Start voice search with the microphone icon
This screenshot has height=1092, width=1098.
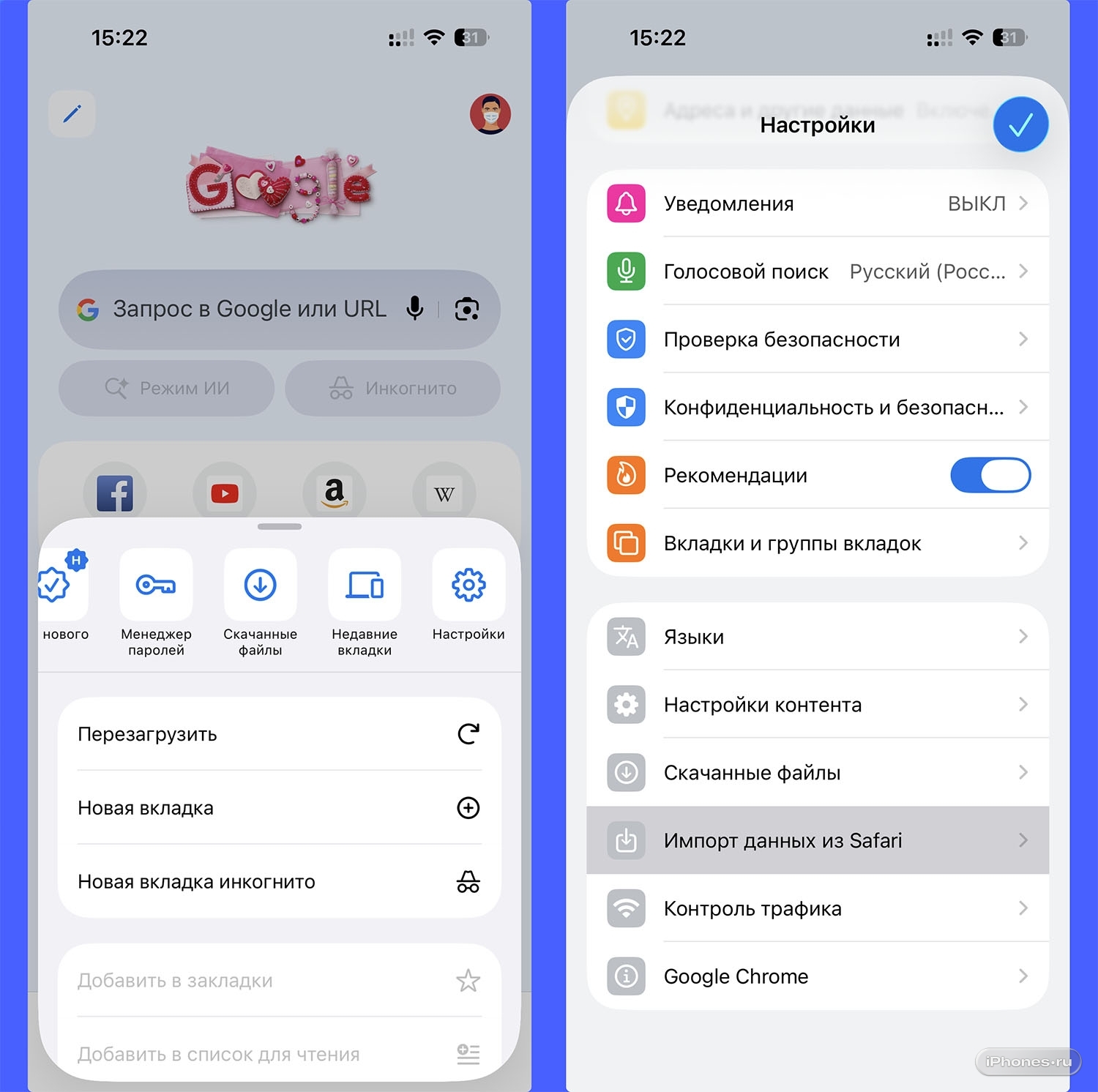[x=415, y=309]
